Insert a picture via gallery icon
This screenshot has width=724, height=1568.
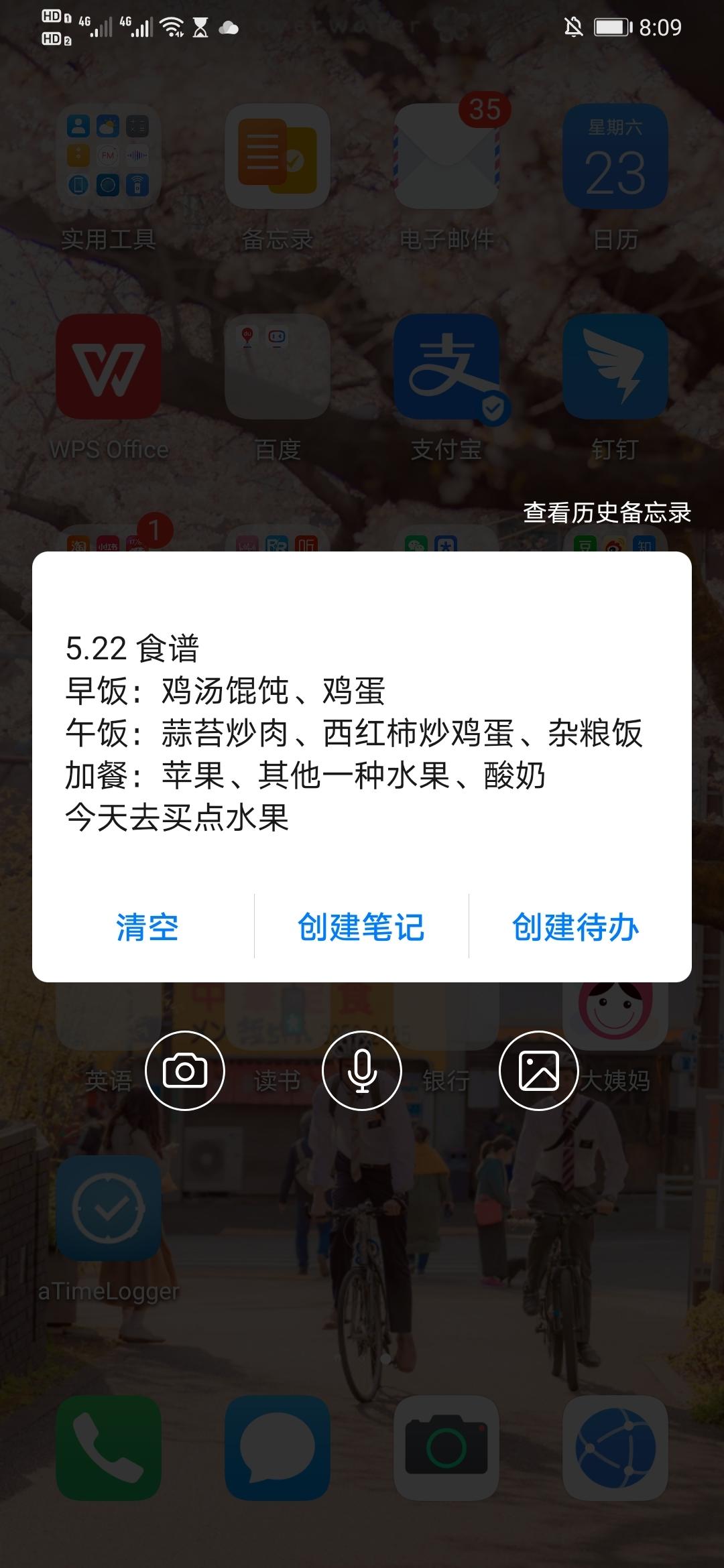(x=538, y=1071)
